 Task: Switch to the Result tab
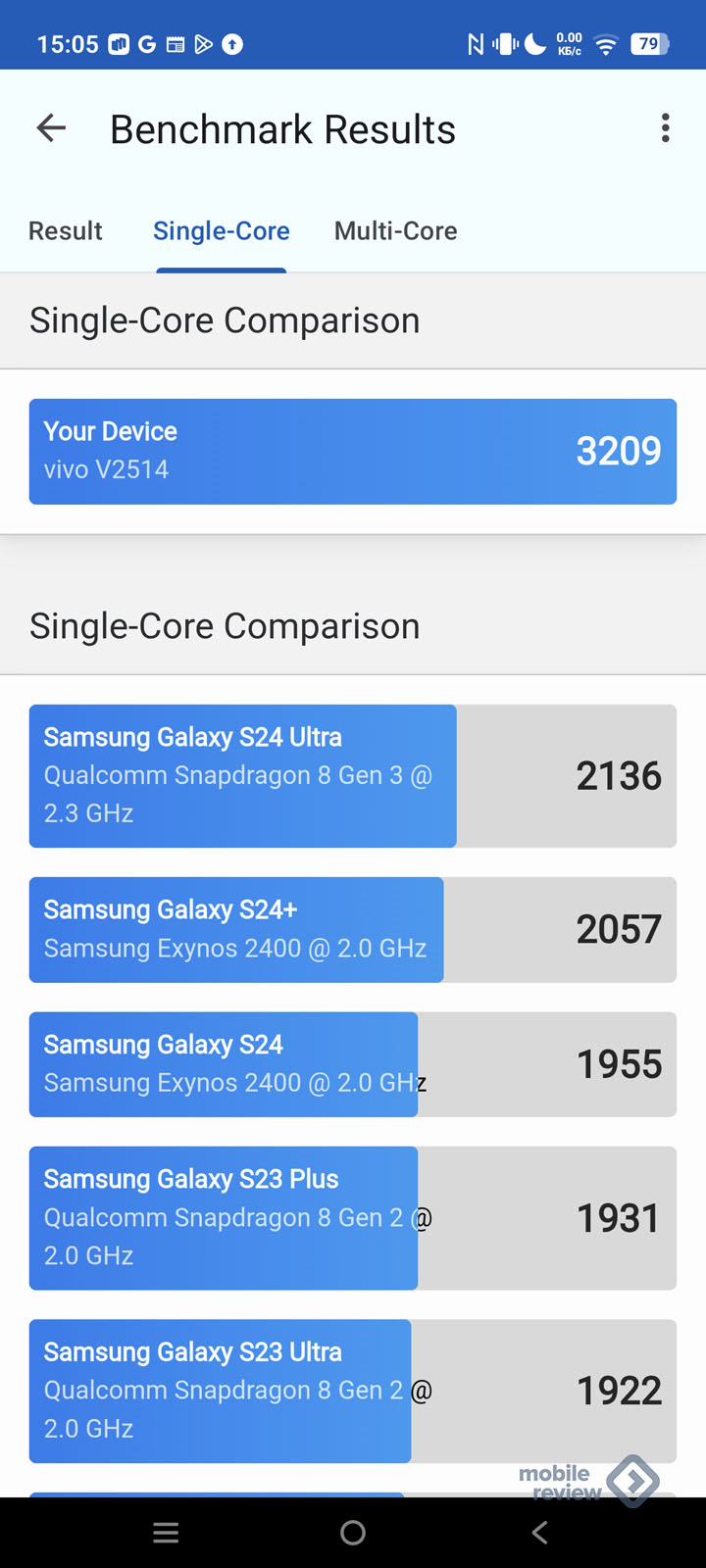click(x=66, y=231)
